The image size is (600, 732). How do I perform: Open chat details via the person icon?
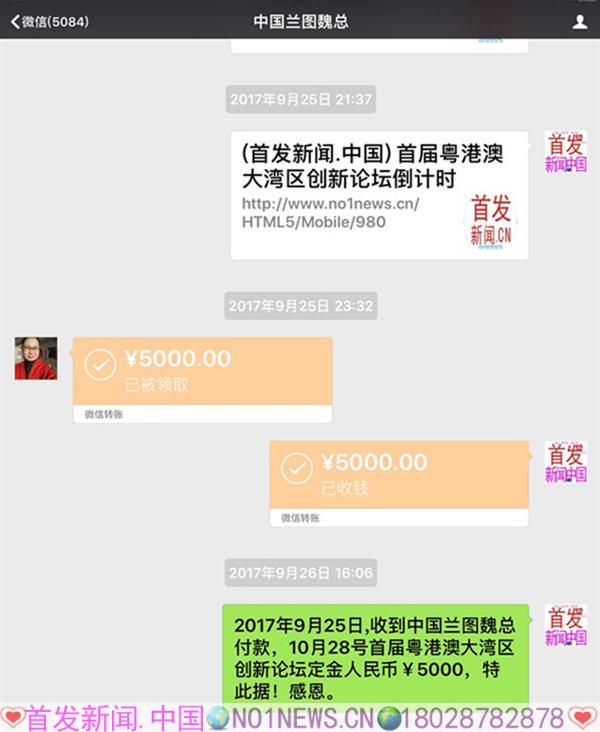580,20
